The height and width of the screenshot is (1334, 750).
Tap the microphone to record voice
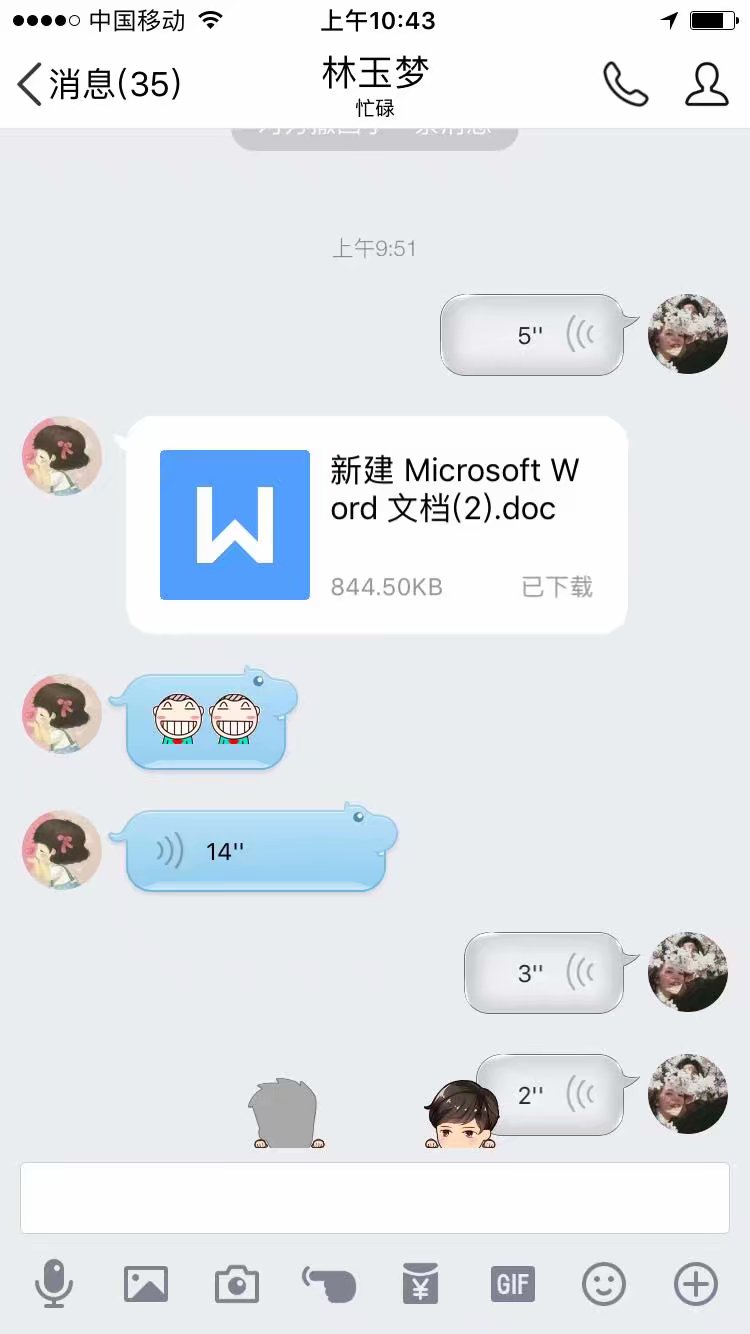(54, 1284)
